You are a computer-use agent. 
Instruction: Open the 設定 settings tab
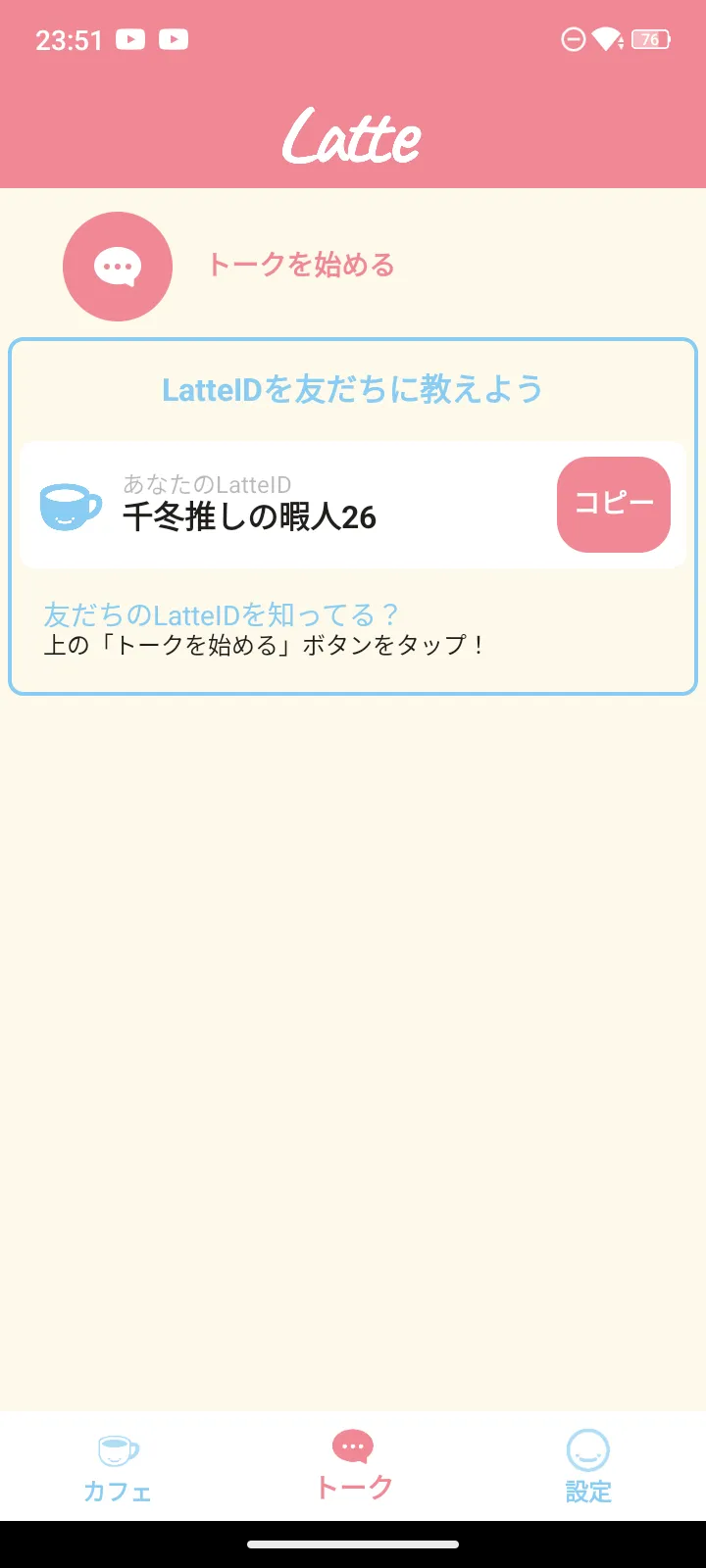(588, 1468)
